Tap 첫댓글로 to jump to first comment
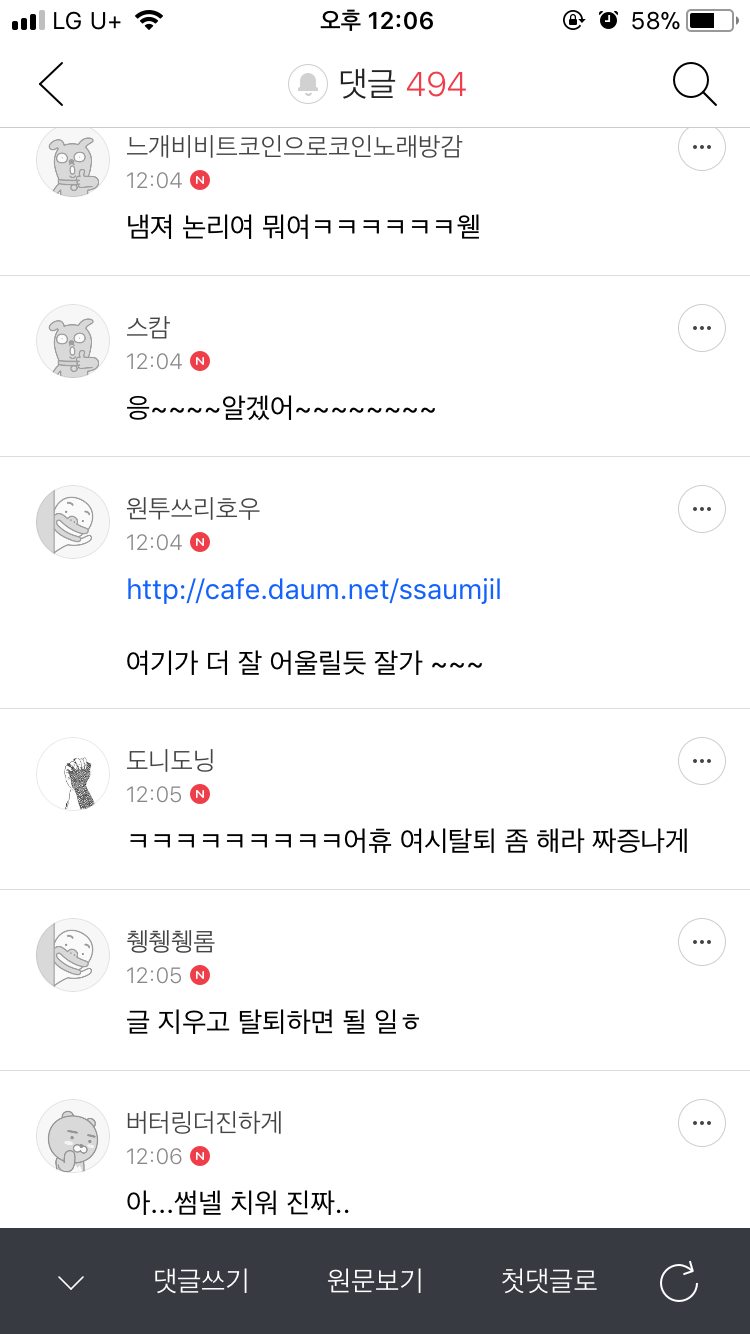This screenshot has width=750, height=1334. coord(546,1281)
